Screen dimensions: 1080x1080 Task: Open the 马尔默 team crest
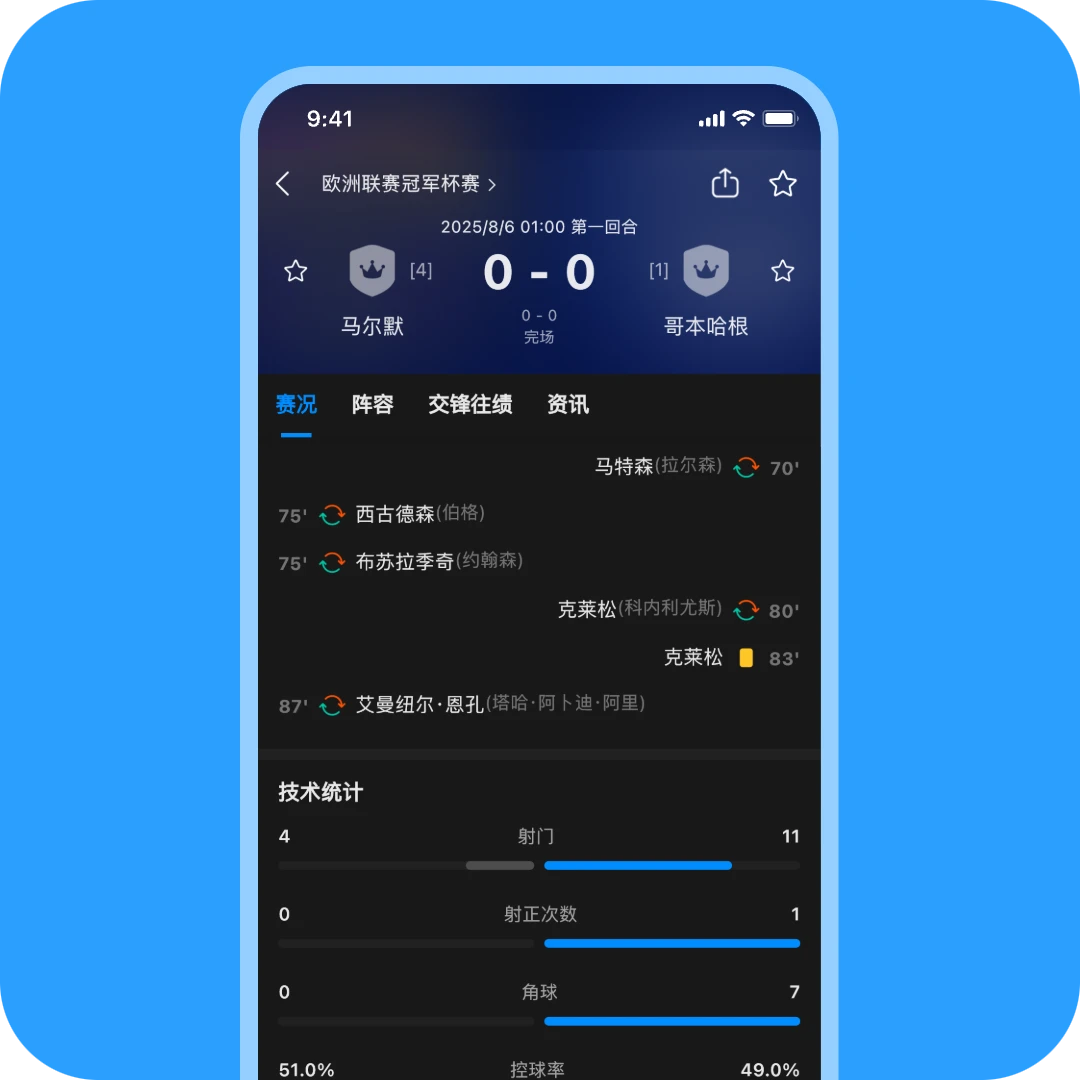click(x=372, y=271)
